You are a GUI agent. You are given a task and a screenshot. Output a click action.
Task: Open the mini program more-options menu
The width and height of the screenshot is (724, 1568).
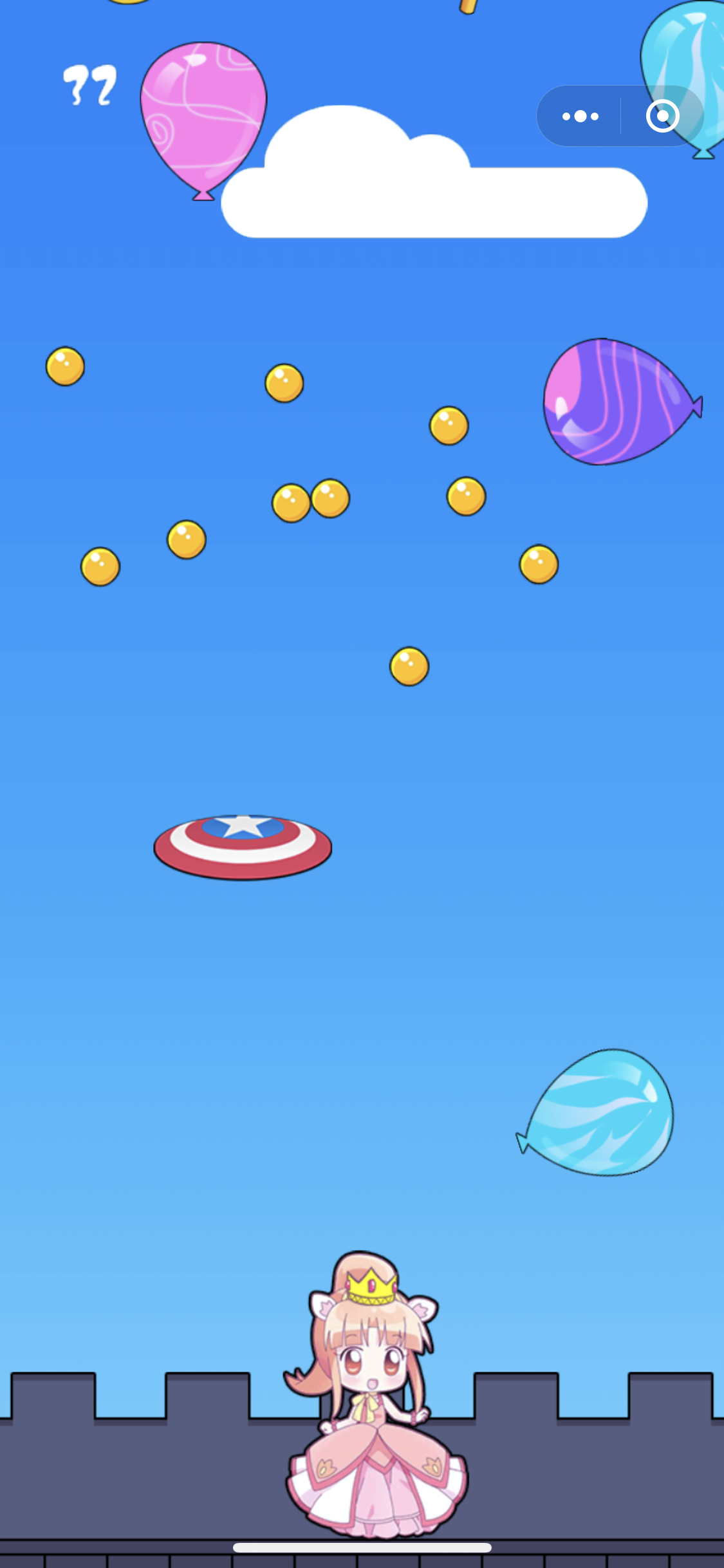pyautogui.click(x=580, y=117)
